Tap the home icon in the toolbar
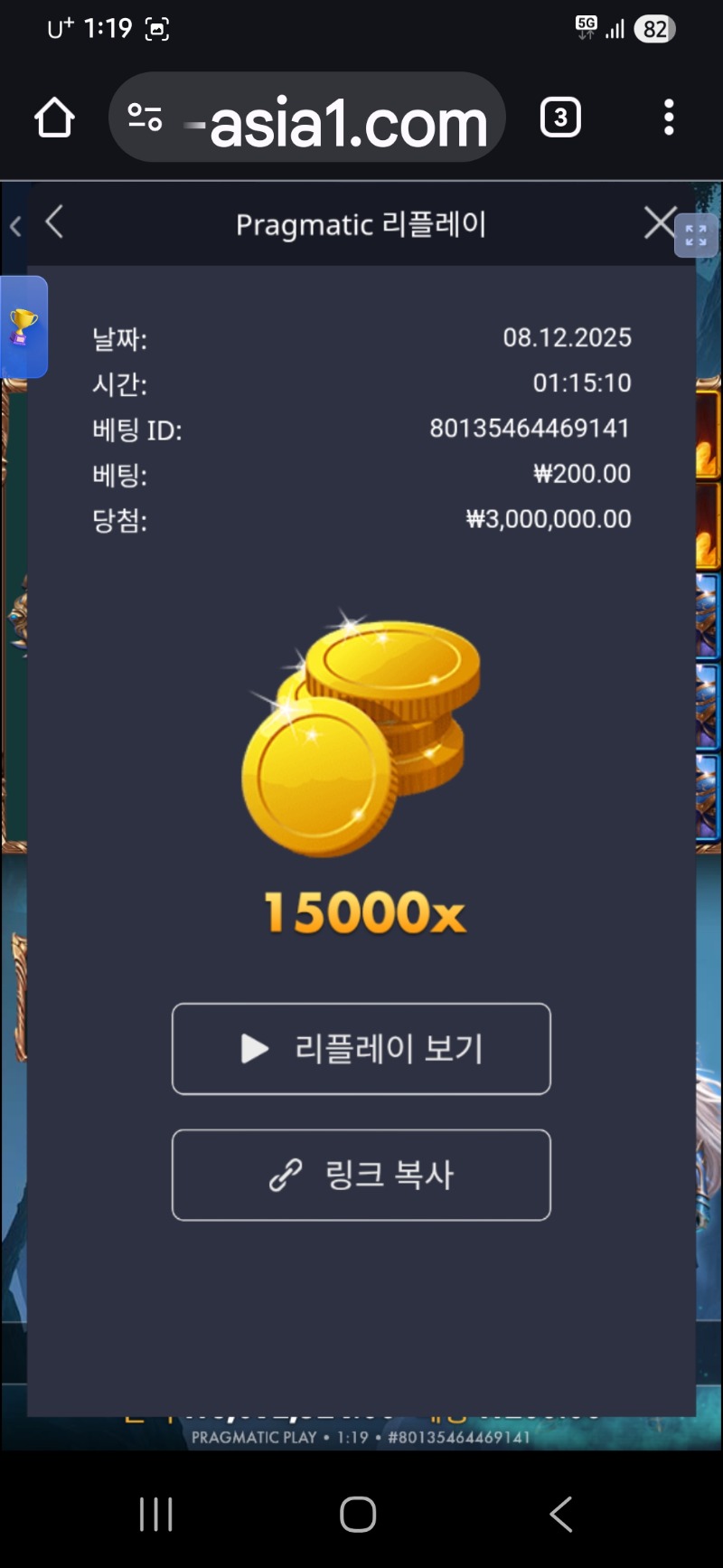 click(52, 118)
